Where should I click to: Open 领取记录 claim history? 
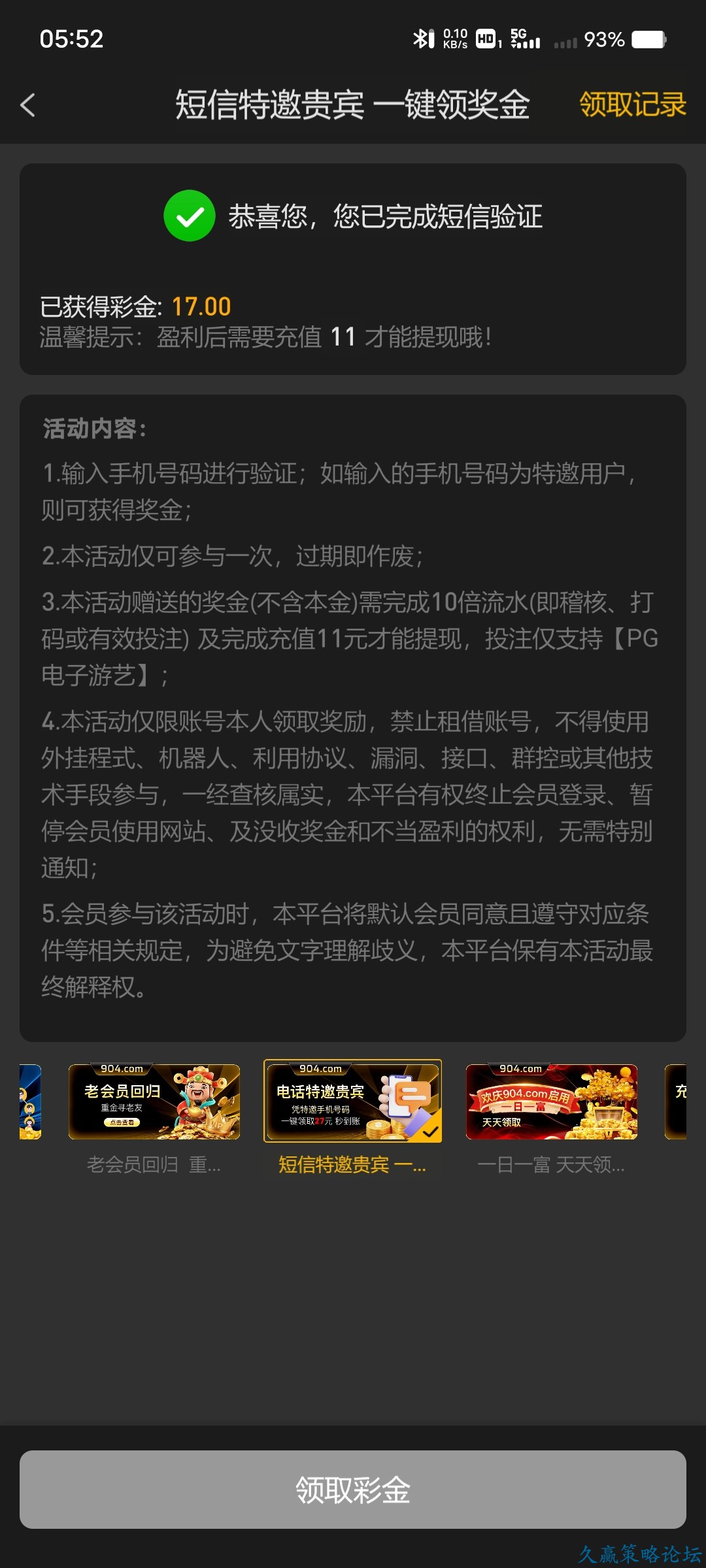click(x=632, y=105)
